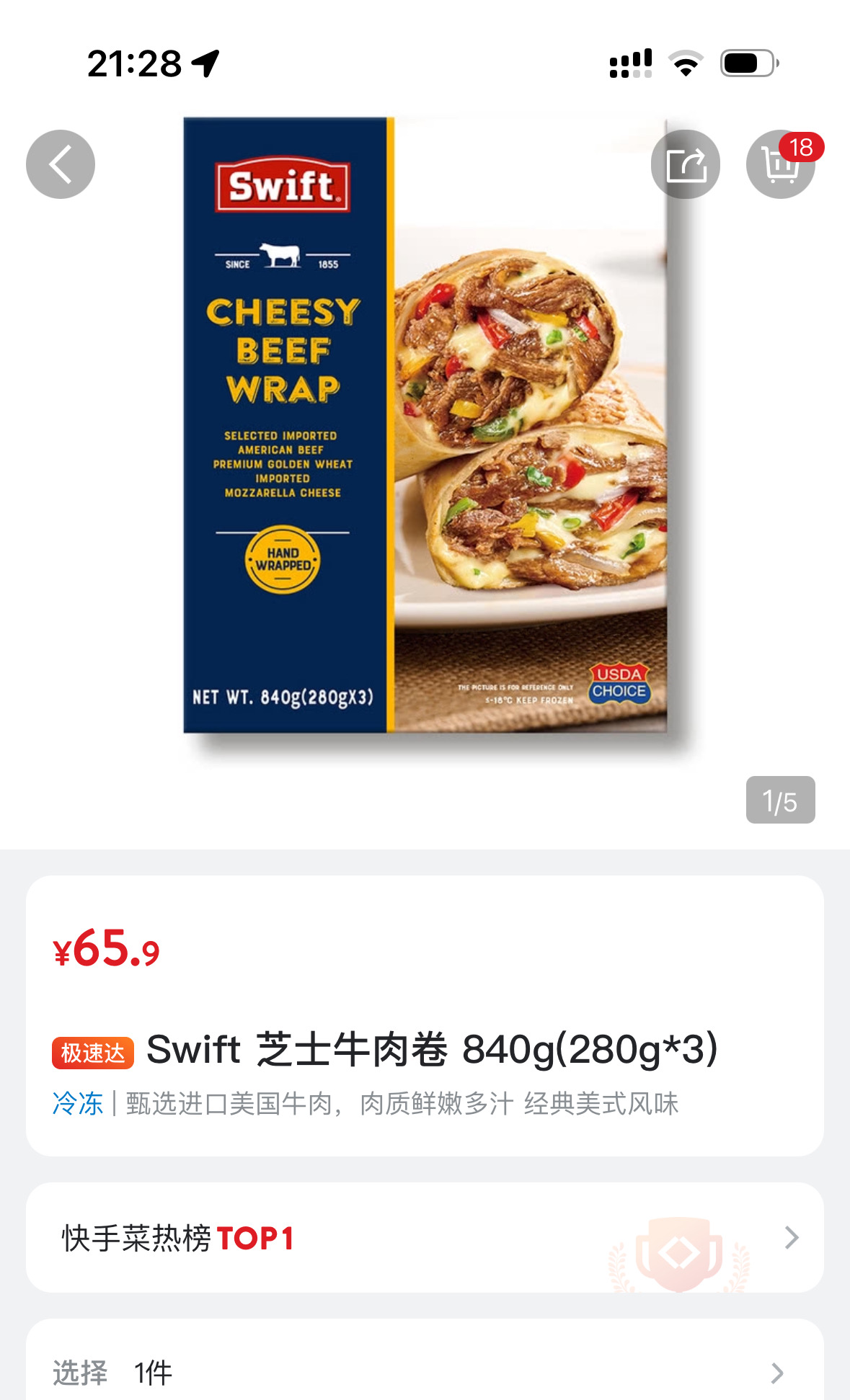This screenshot has height=1400, width=850.
Task: Share this product
Action: 685,164
